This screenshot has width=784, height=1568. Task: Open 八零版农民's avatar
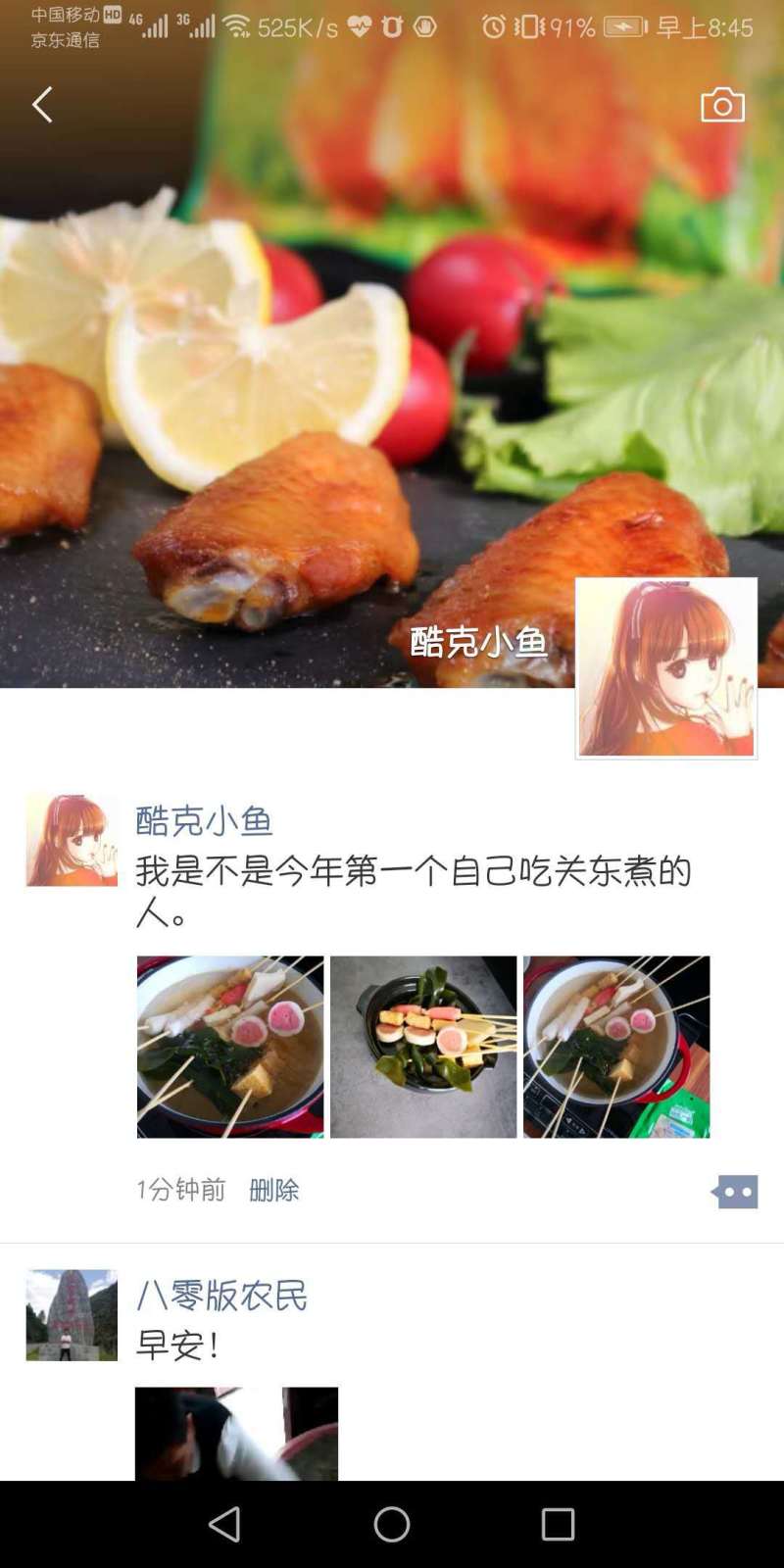pyautogui.click(x=72, y=1315)
